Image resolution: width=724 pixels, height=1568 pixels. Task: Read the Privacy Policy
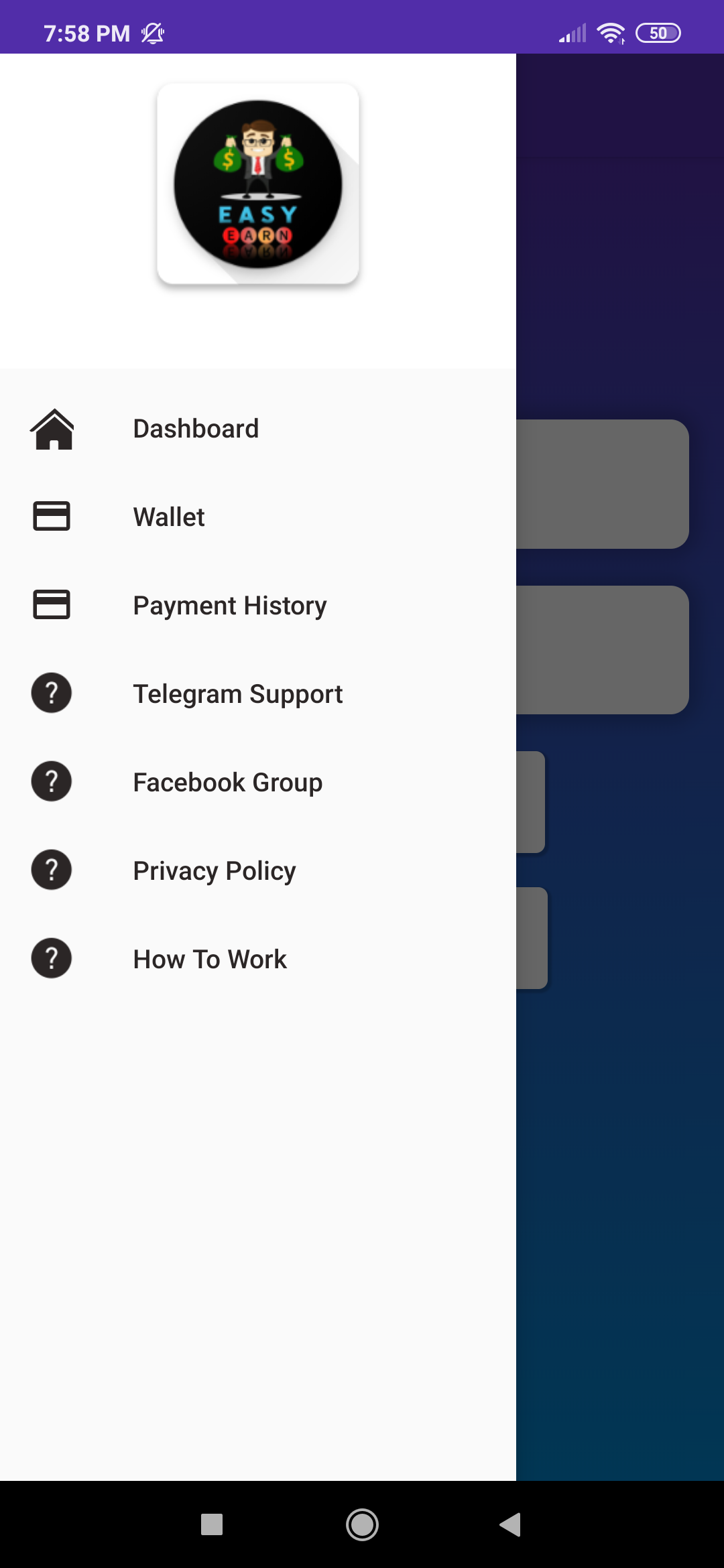(214, 871)
